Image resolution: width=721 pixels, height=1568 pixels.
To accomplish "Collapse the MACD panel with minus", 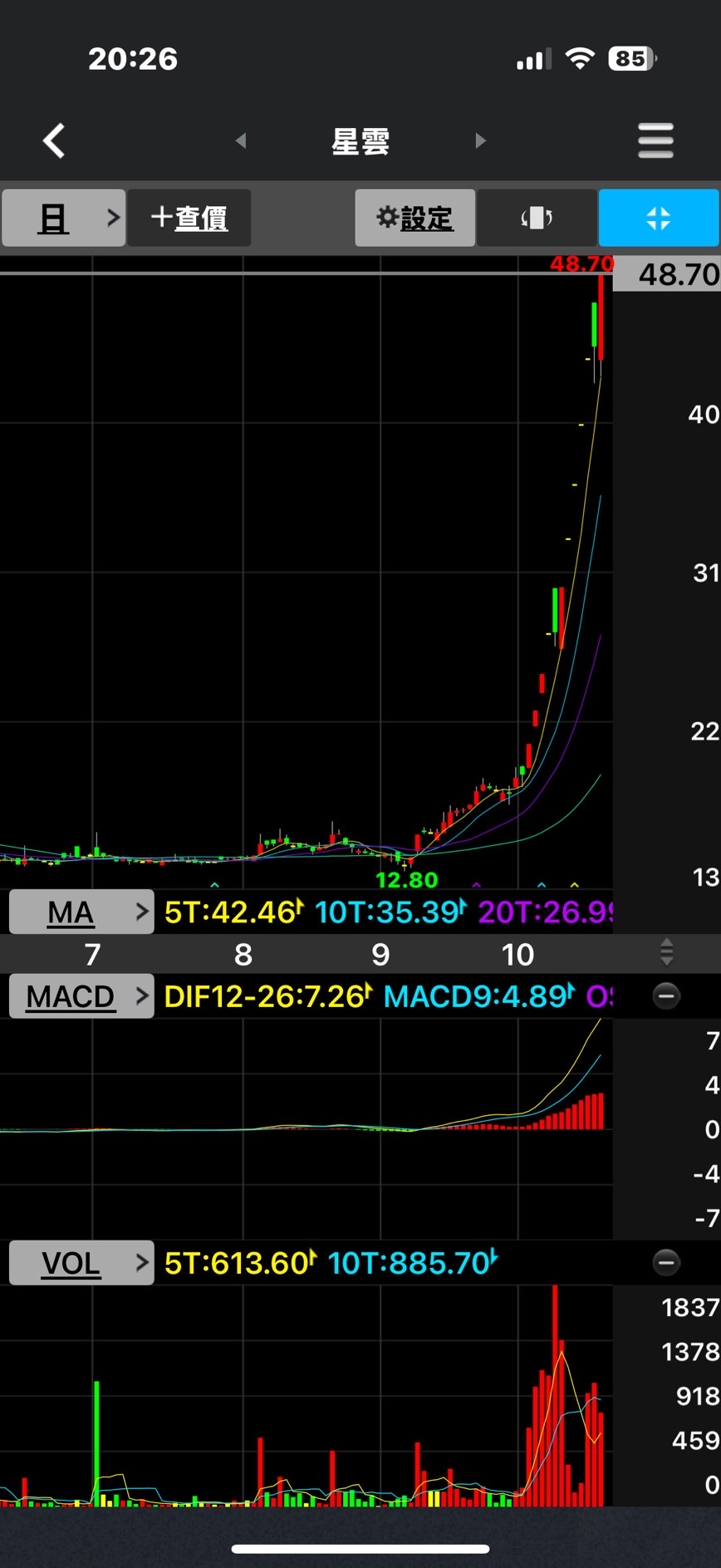I will point(666,995).
